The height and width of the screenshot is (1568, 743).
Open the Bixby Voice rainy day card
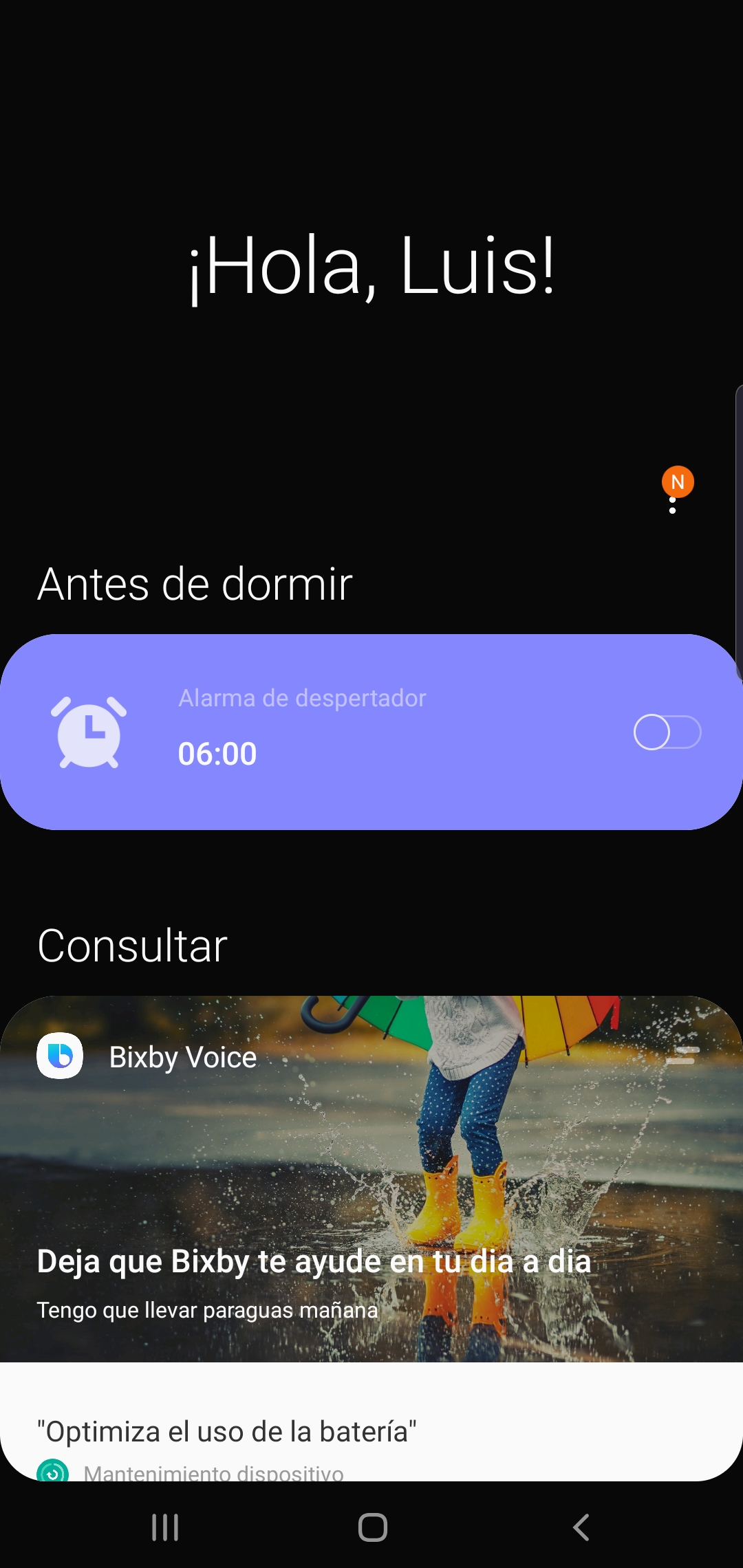pos(371,1179)
